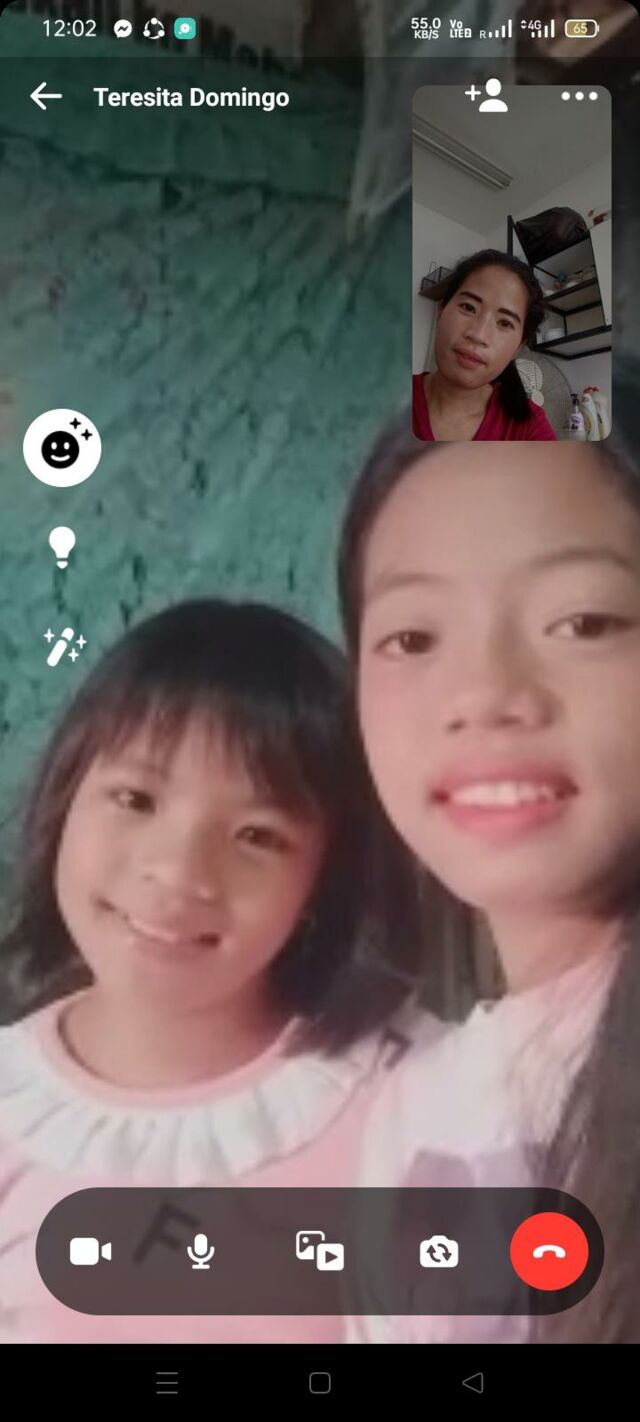Mute the microphone

[201, 1251]
